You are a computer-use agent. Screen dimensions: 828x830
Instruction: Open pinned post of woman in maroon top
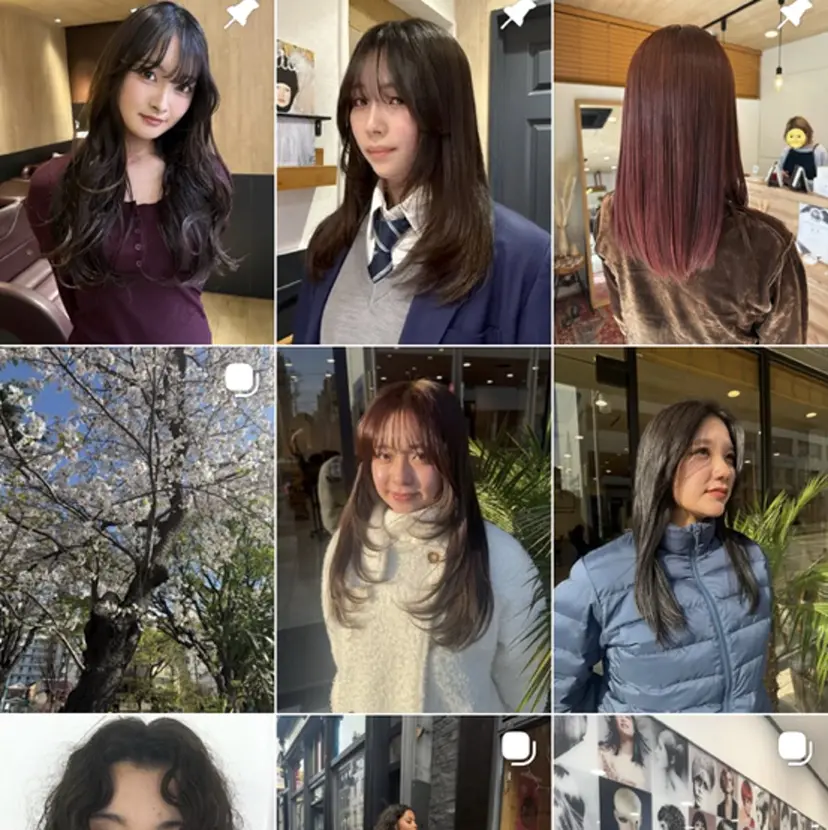click(x=137, y=172)
